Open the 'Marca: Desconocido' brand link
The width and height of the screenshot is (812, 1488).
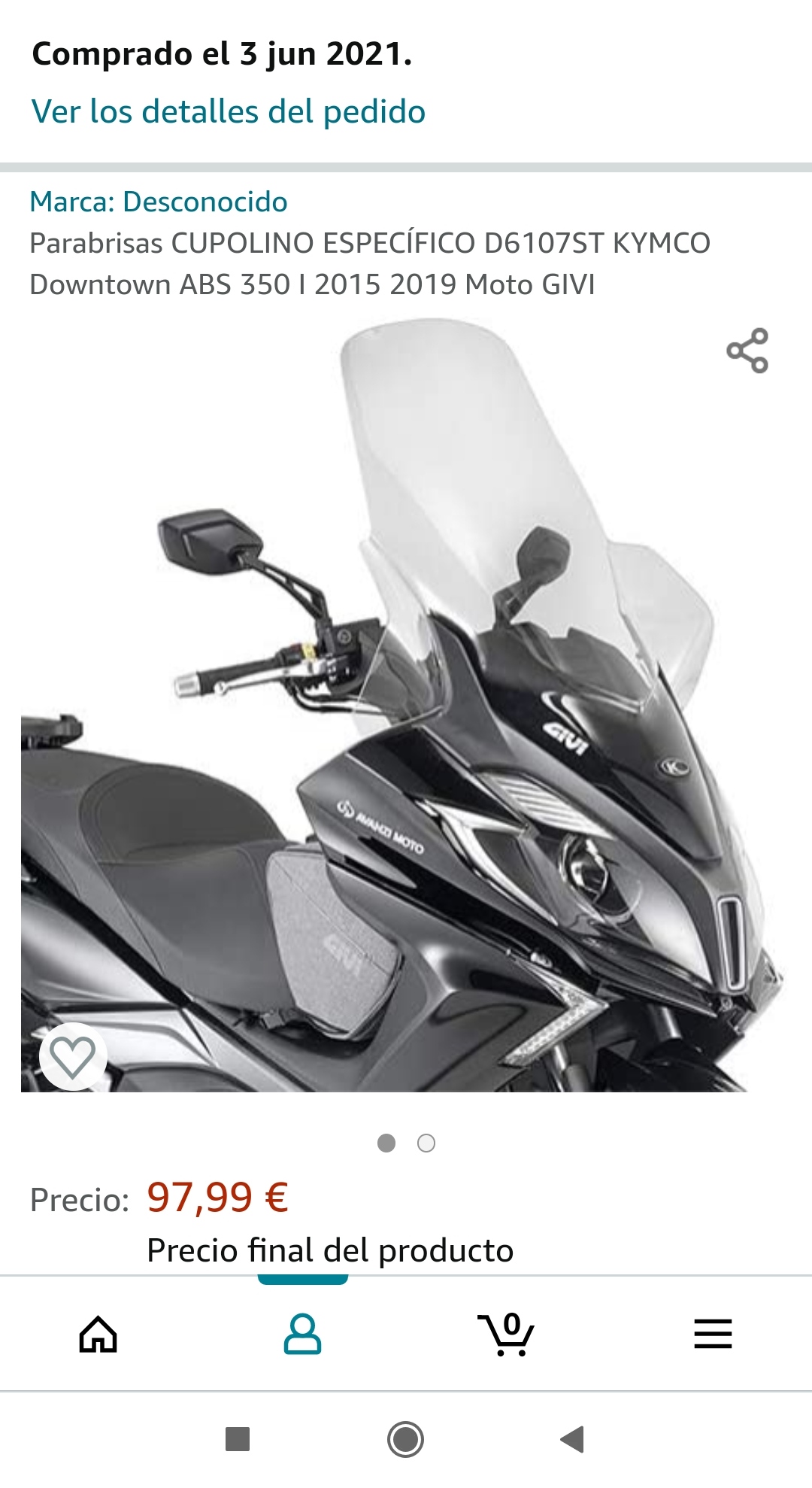click(159, 202)
